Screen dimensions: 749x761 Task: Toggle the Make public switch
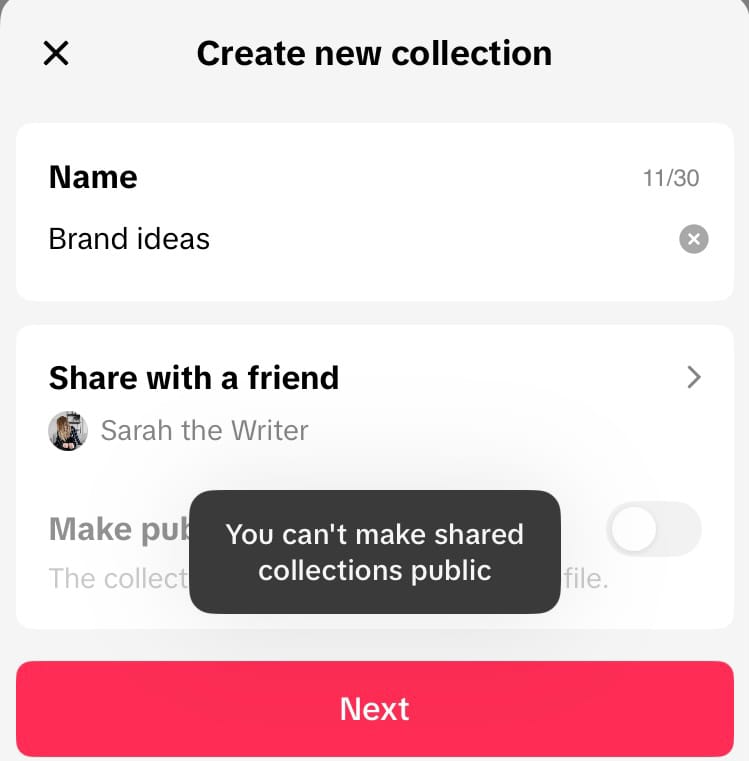[x=653, y=530]
